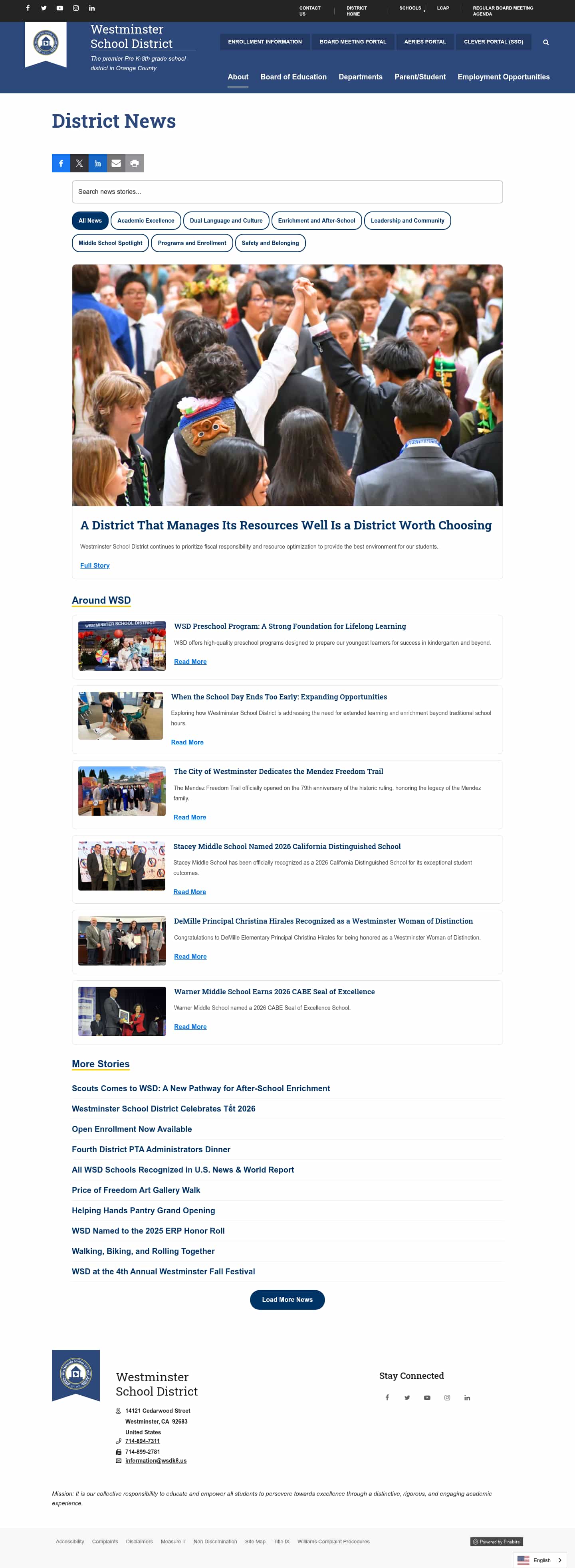Open Open Enrollment Now Available story

click(x=131, y=1129)
